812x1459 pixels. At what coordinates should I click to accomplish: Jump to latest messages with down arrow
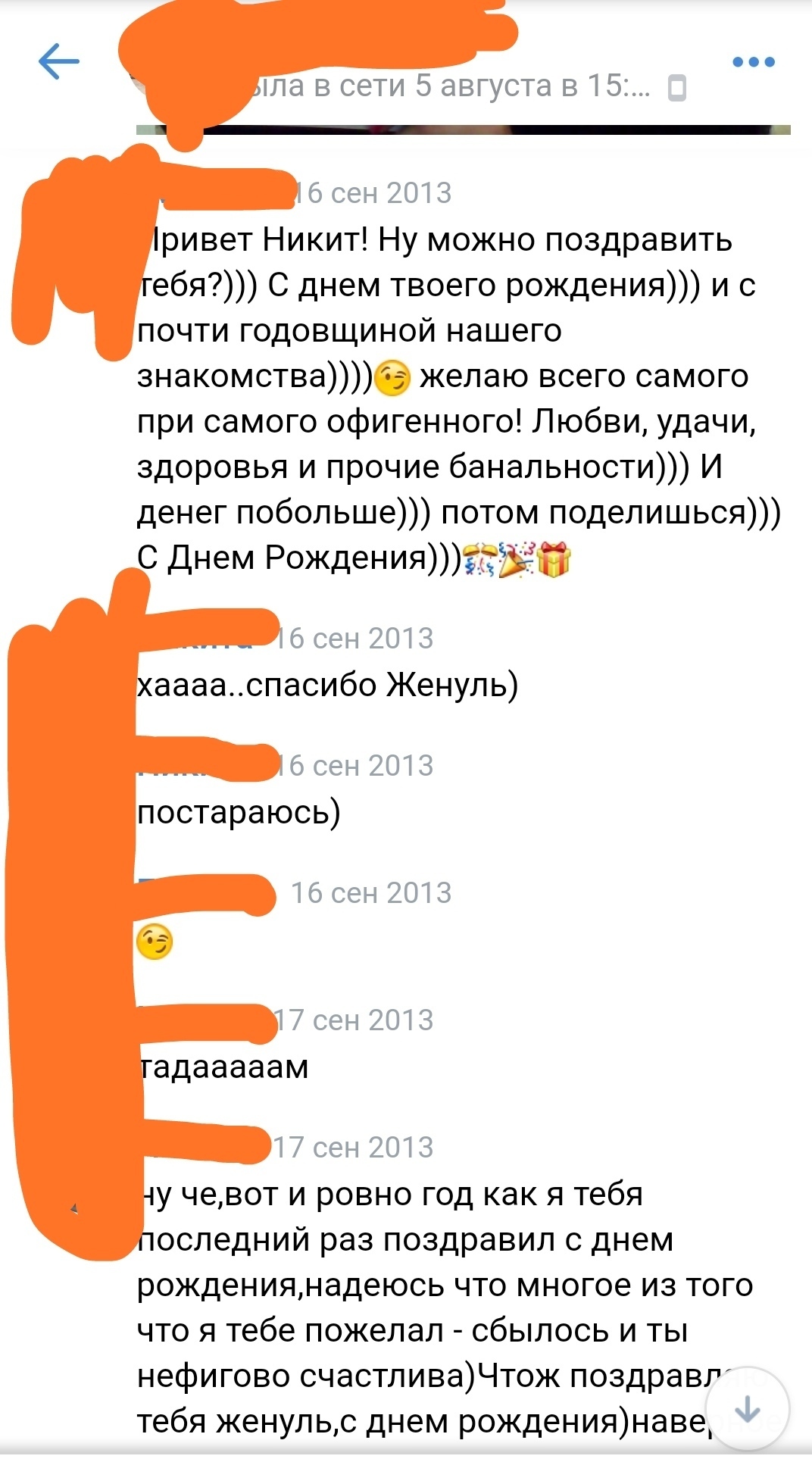coord(748,1409)
